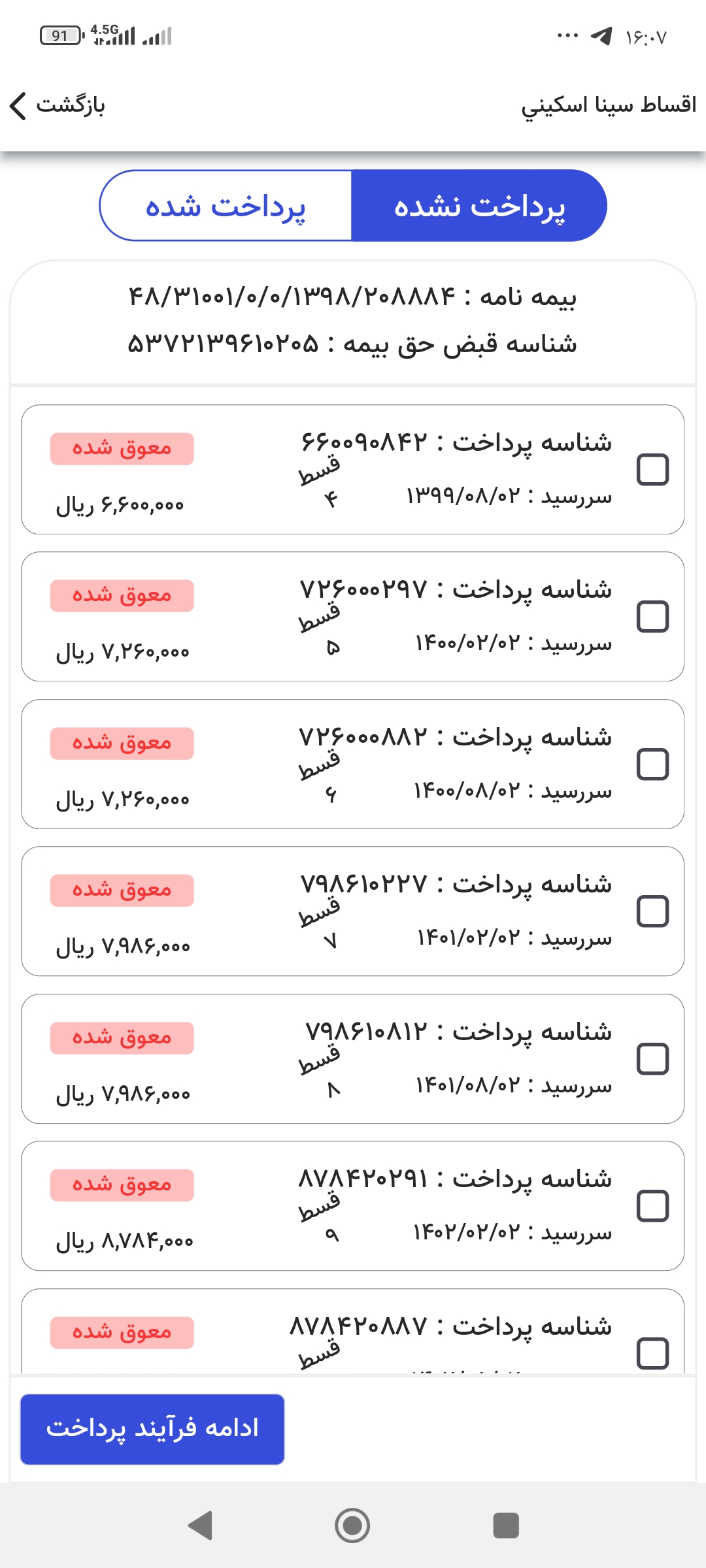Select the ۸,۷۸۴,۰۰۰ ریال installment قسط ۹
Screen dimensions: 706x1568
coord(652,1206)
